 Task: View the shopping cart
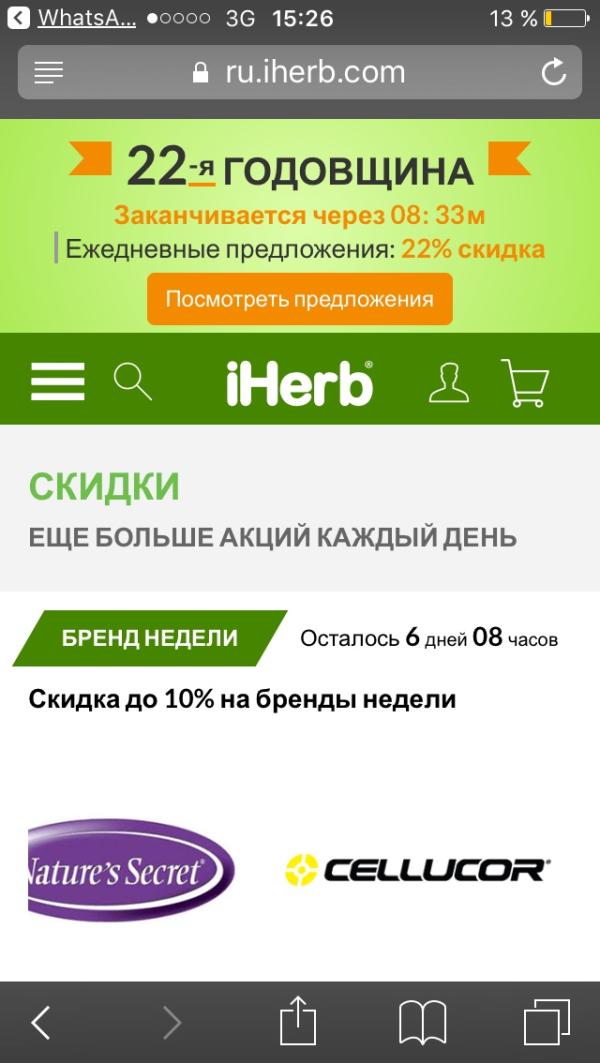pos(525,383)
